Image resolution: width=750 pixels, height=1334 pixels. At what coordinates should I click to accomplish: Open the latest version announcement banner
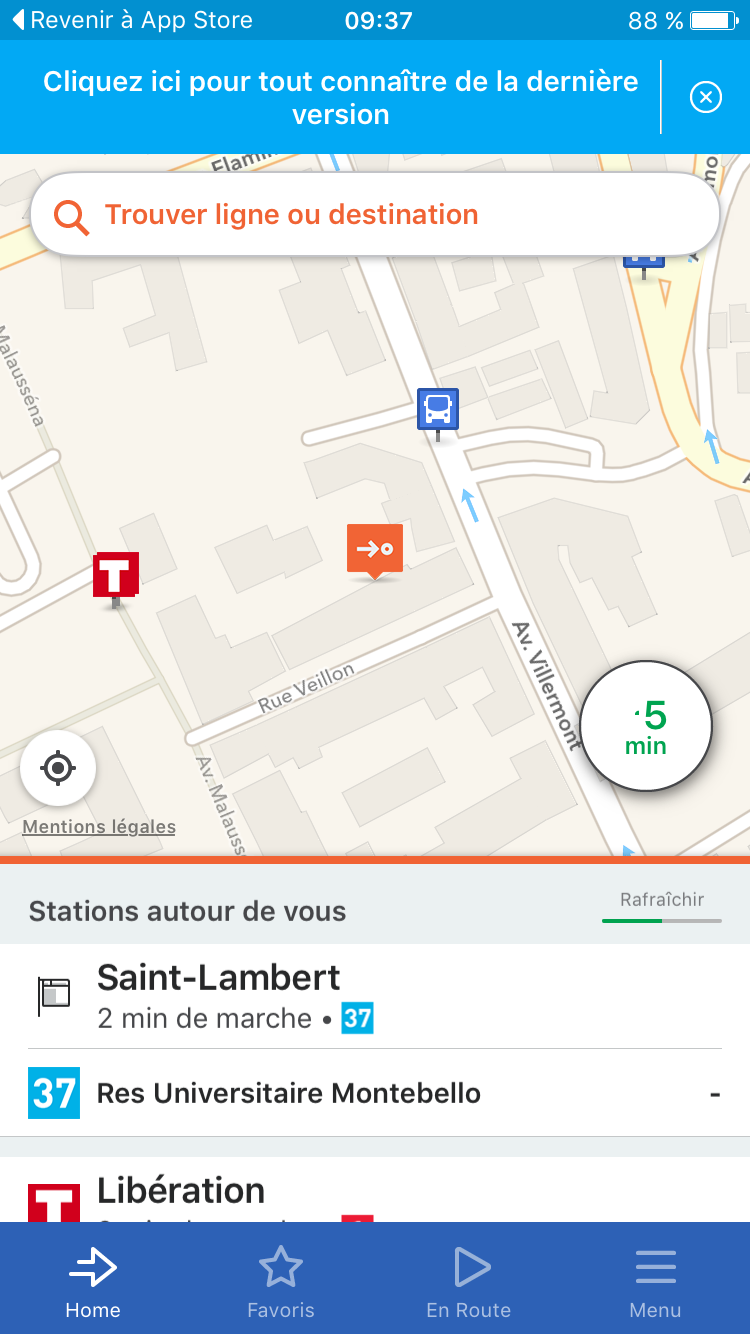340,97
